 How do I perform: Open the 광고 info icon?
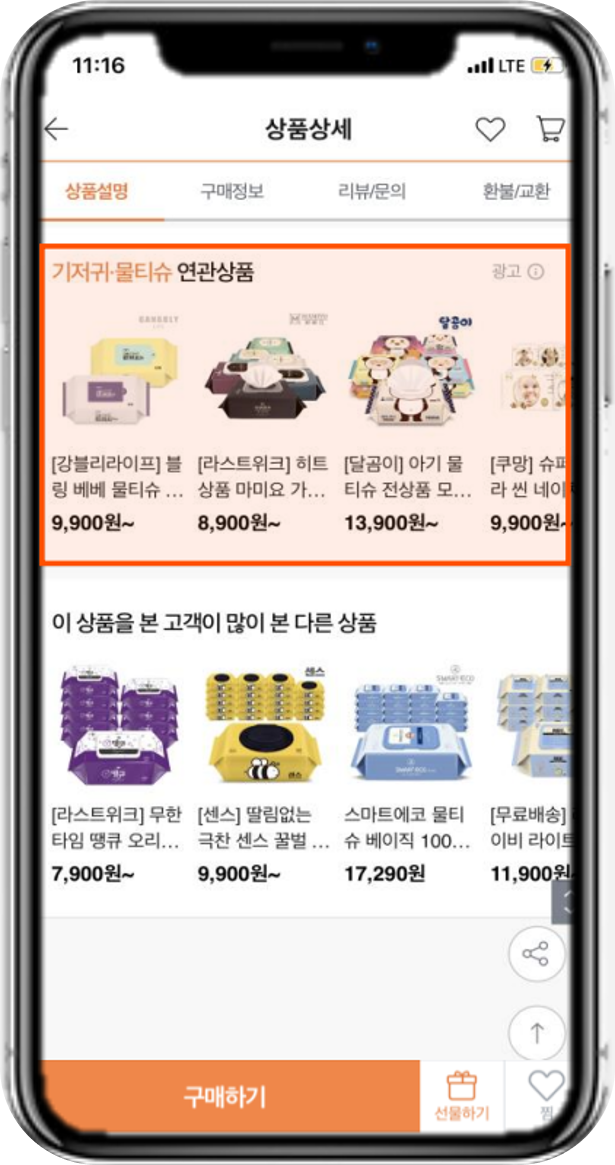(x=536, y=272)
